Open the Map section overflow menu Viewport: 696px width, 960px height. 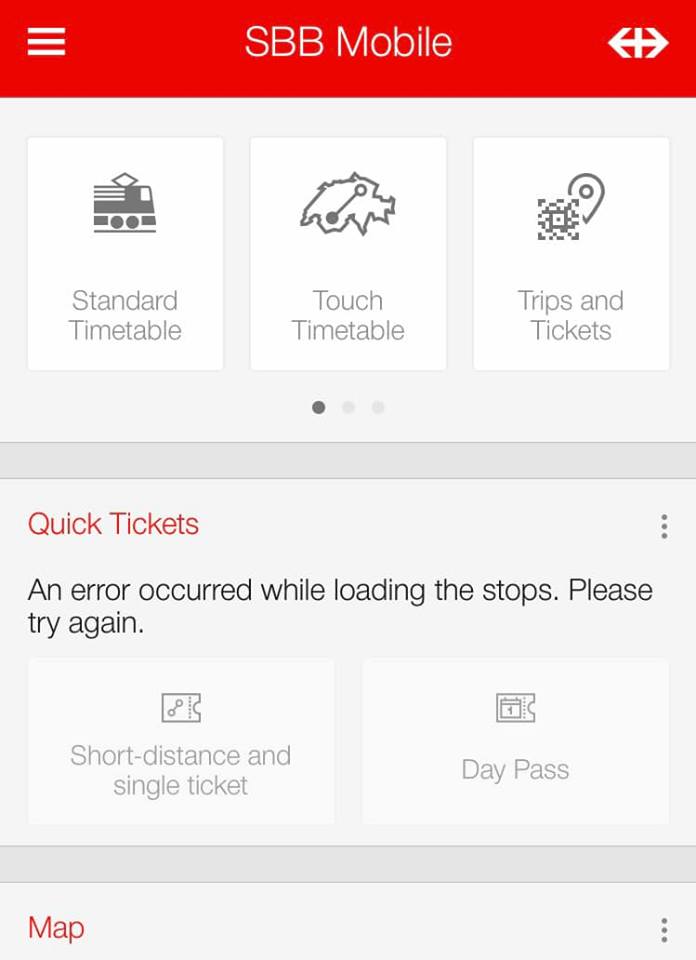click(x=664, y=930)
